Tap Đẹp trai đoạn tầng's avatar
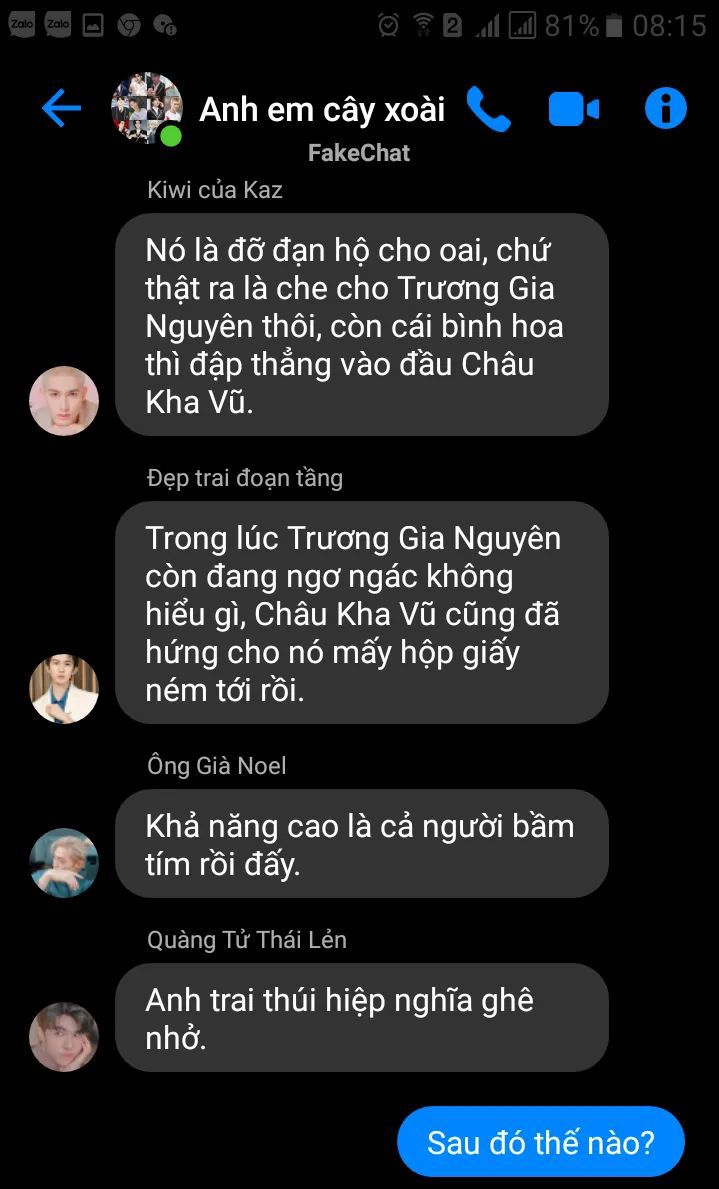The width and height of the screenshot is (719, 1189). (x=64, y=689)
